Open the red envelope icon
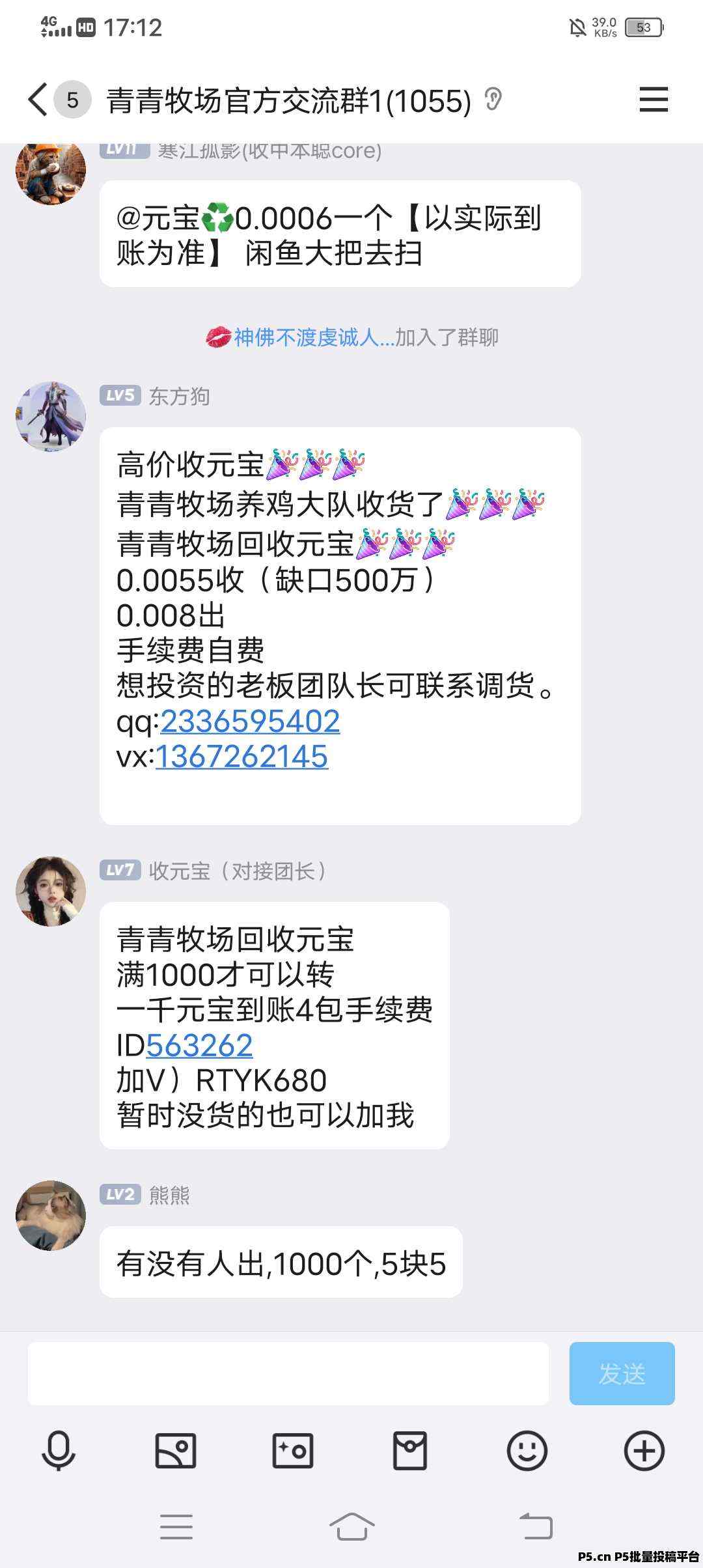This screenshot has height=1568, width=703. (x=410, y=1451)
